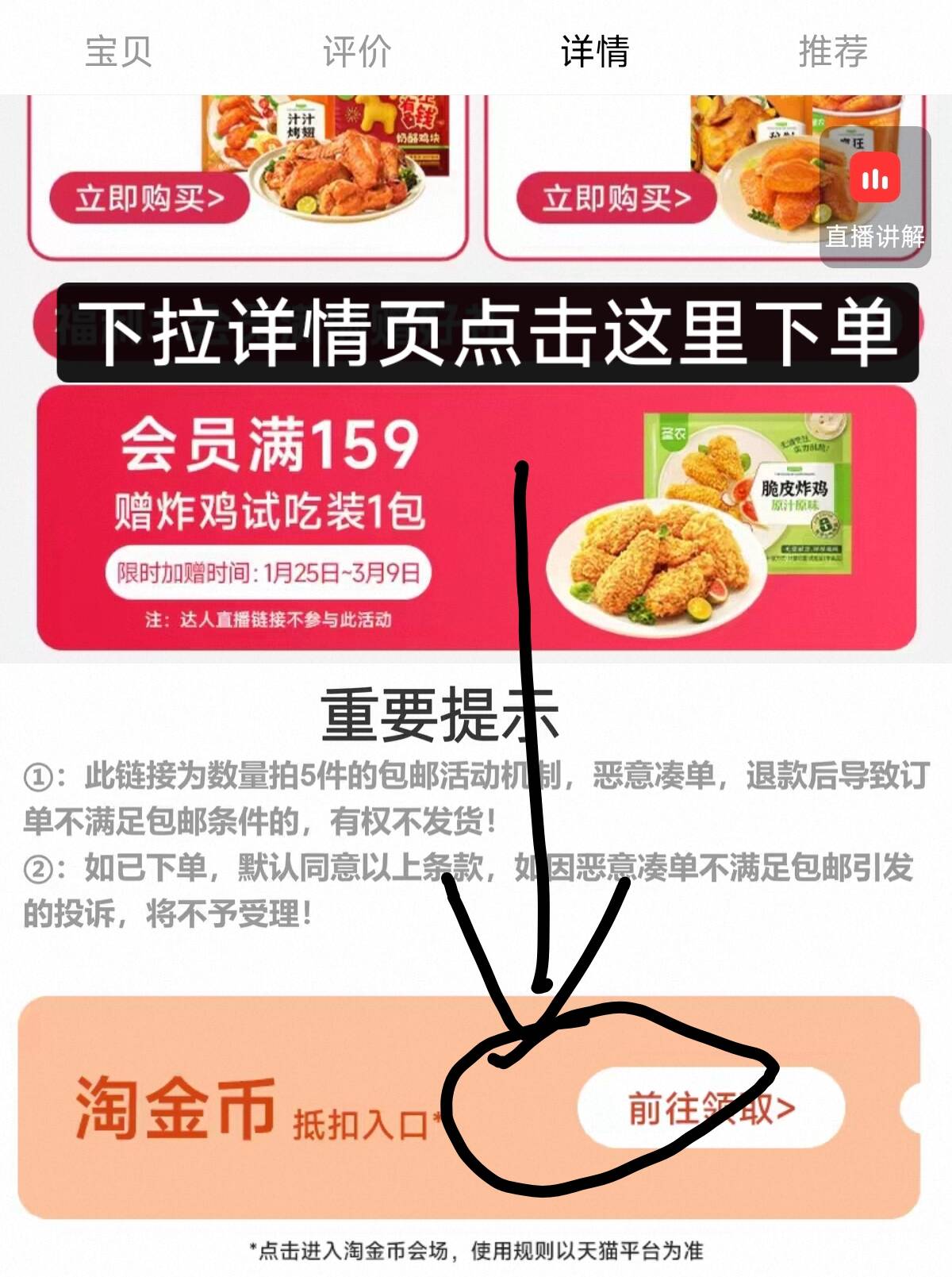Tap 立即购买 on the 汁汁烤翅 card
The height and width of the screenshot is (1277, 952).
(149, 198)
